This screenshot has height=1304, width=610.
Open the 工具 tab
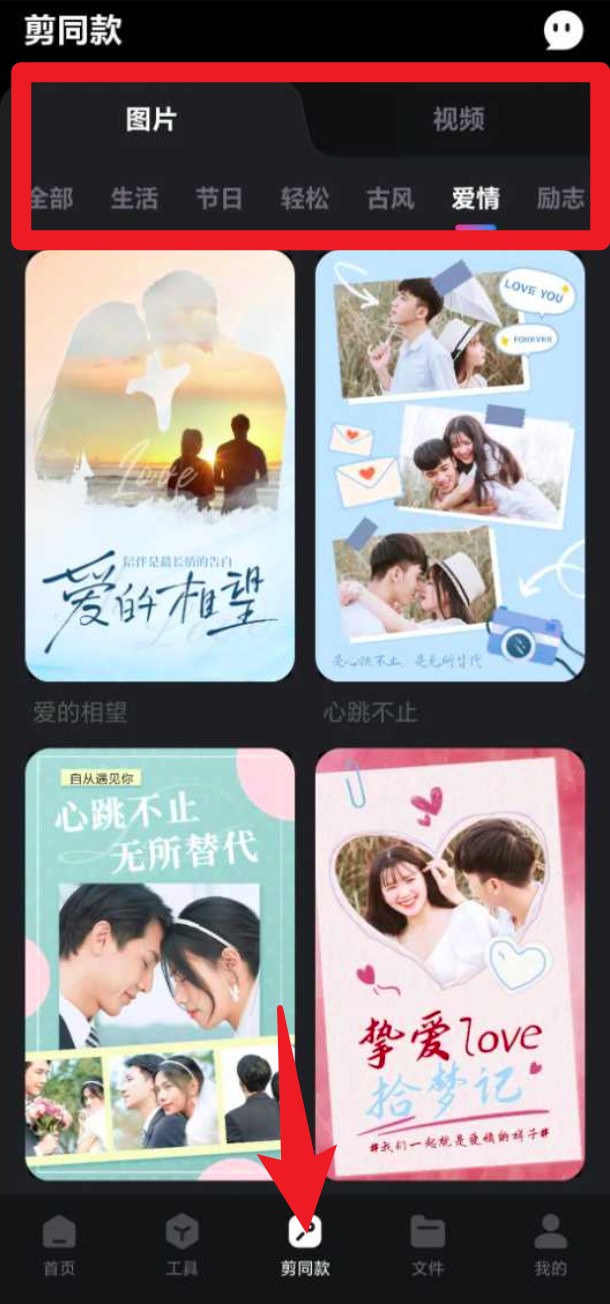click(x=181, y=1243)
